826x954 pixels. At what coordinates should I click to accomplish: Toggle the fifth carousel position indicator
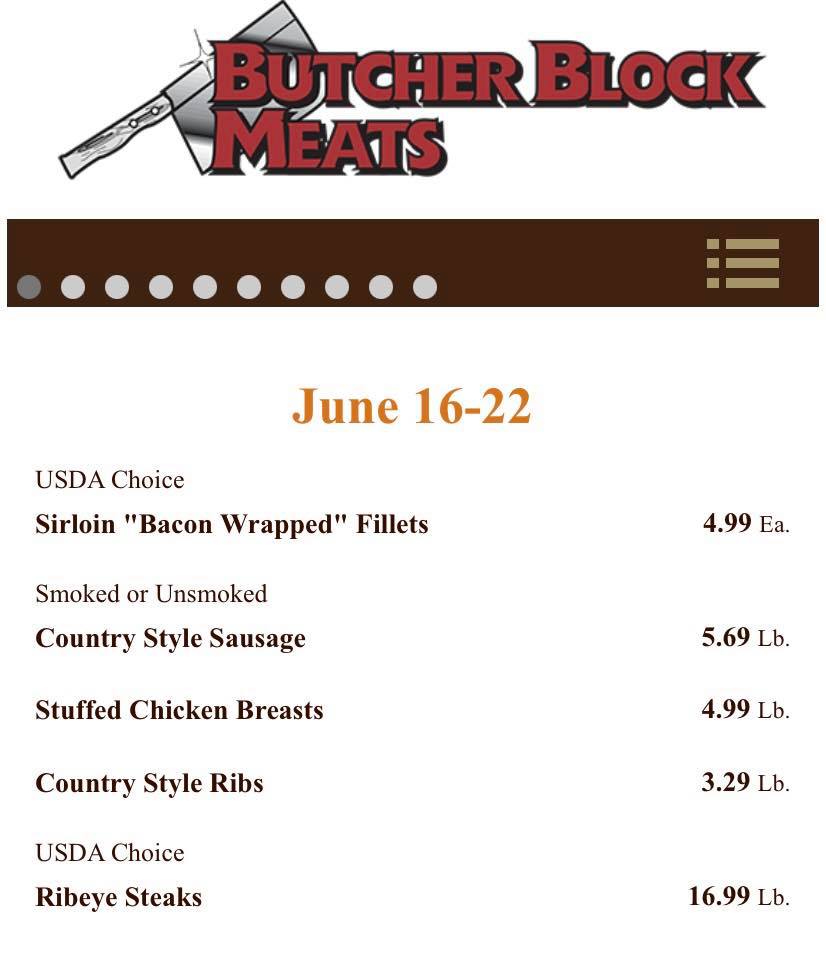click(206, 288)
